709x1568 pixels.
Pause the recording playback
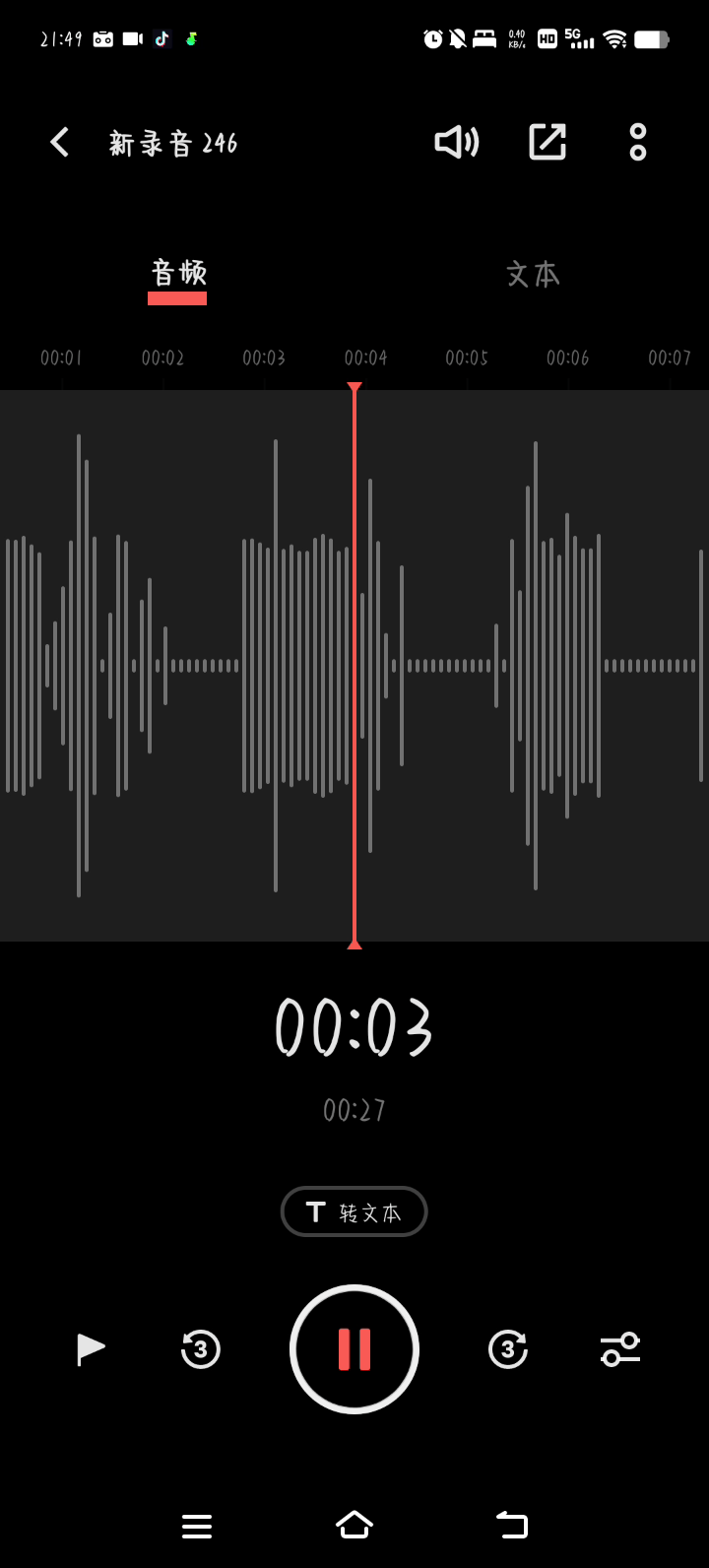tap(354, 1349)
